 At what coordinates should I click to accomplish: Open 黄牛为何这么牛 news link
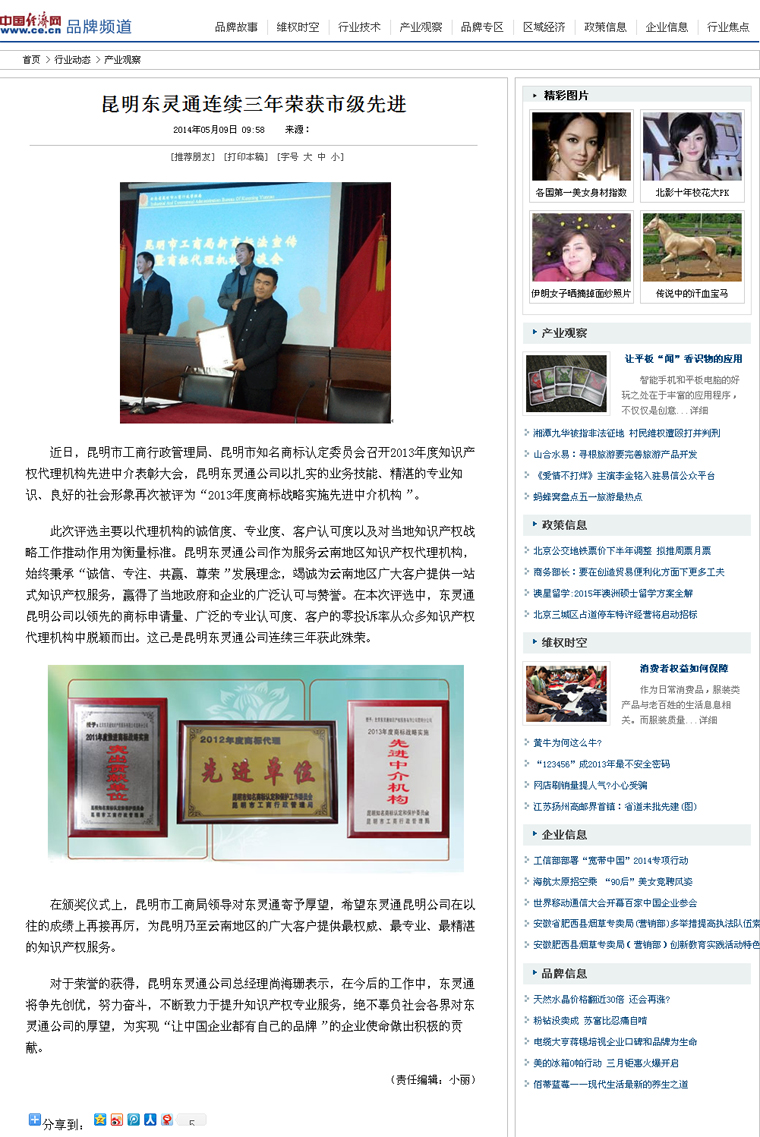click(x=567, y=743)
